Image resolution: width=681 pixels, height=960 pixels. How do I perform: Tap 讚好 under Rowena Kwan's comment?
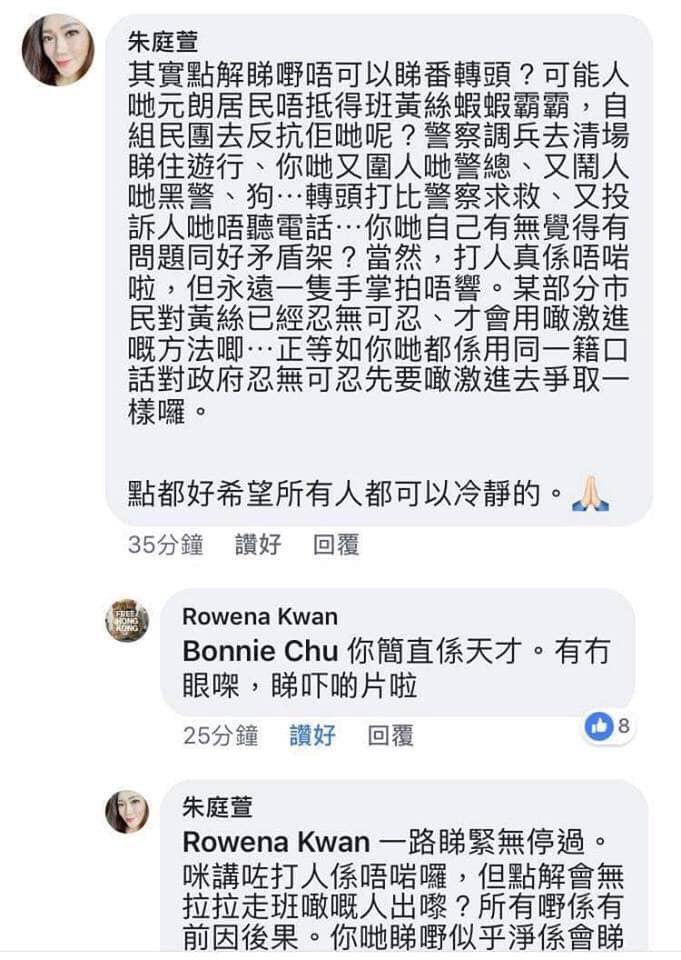[x=312, y=736]
